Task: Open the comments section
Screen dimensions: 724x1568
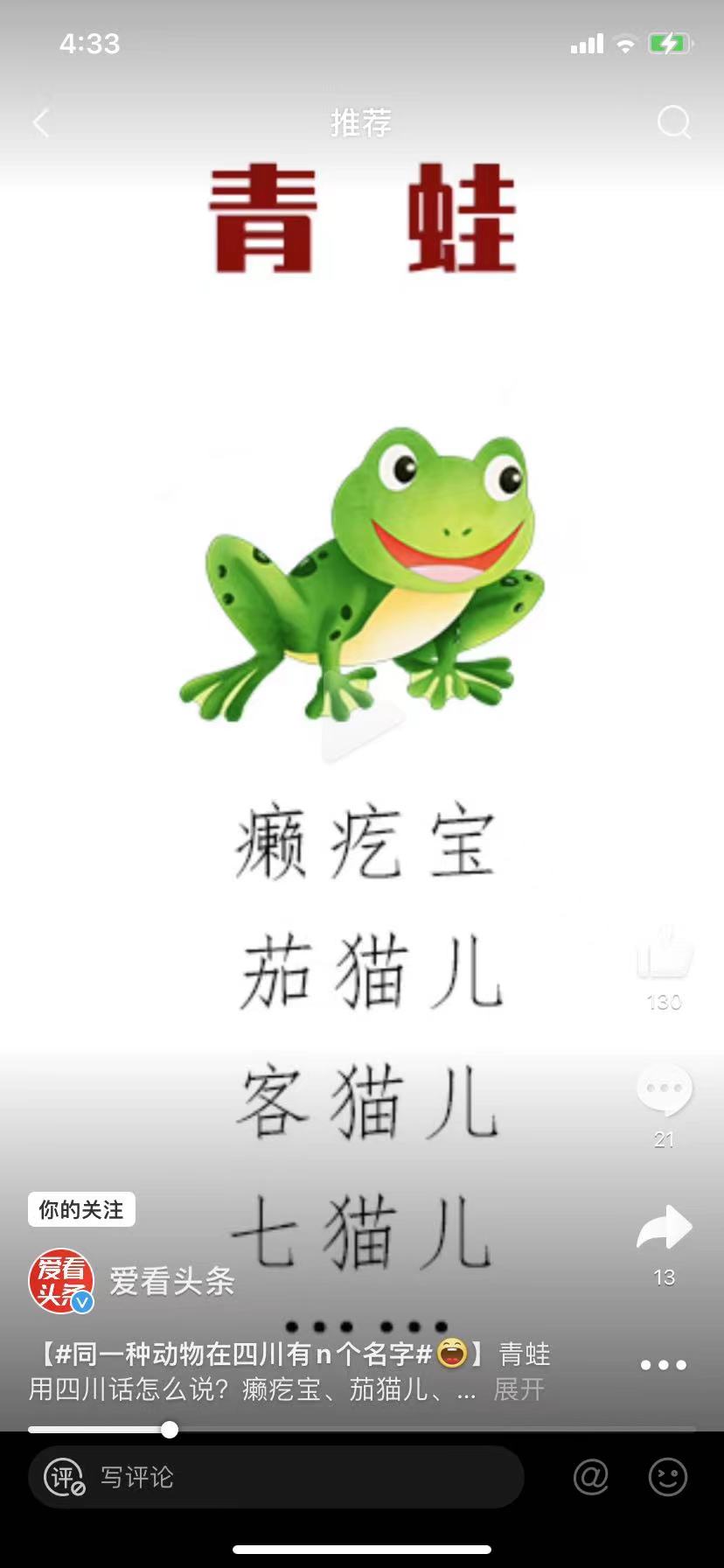Action: 665,1088
